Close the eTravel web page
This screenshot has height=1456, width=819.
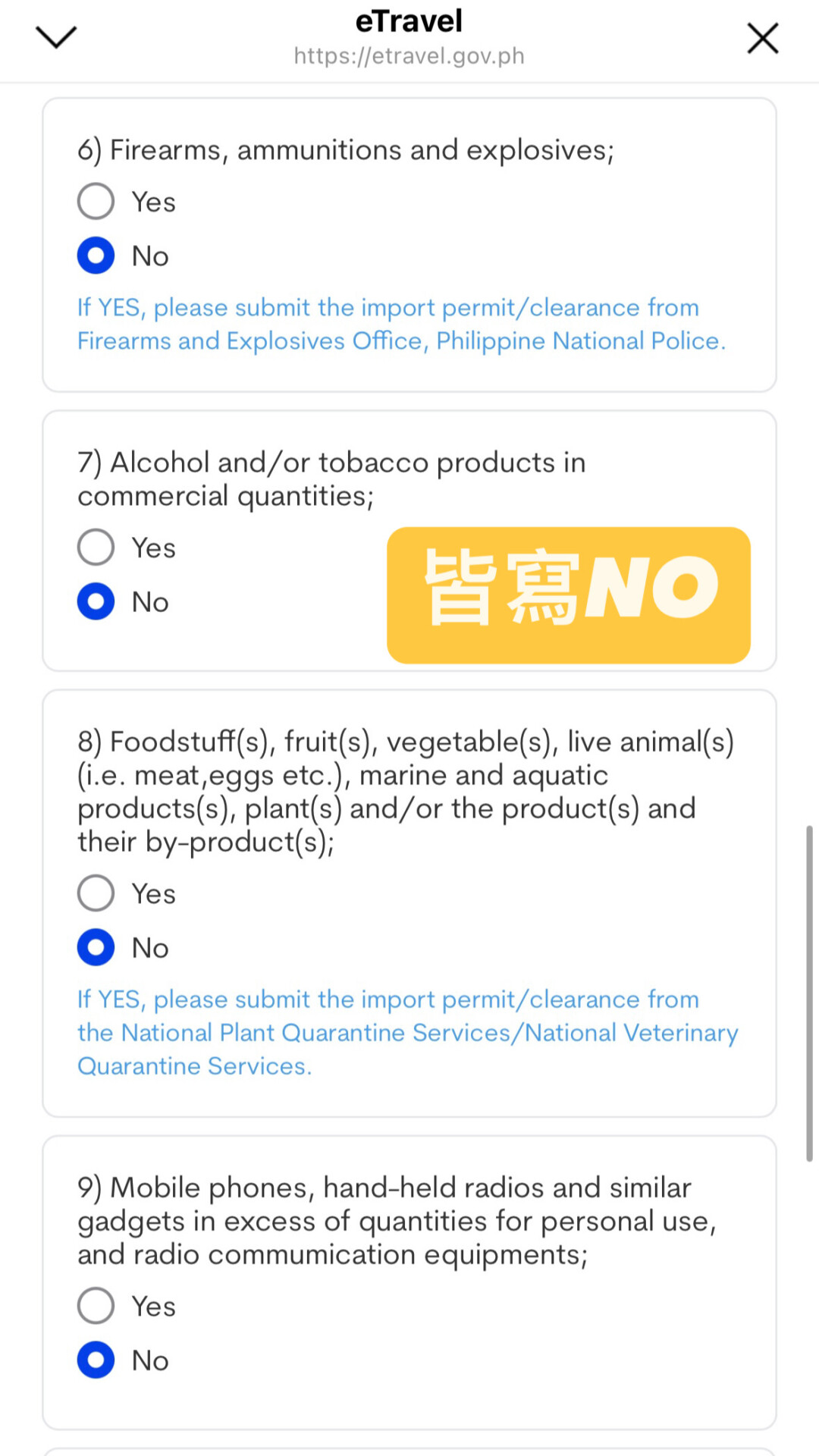762,38
